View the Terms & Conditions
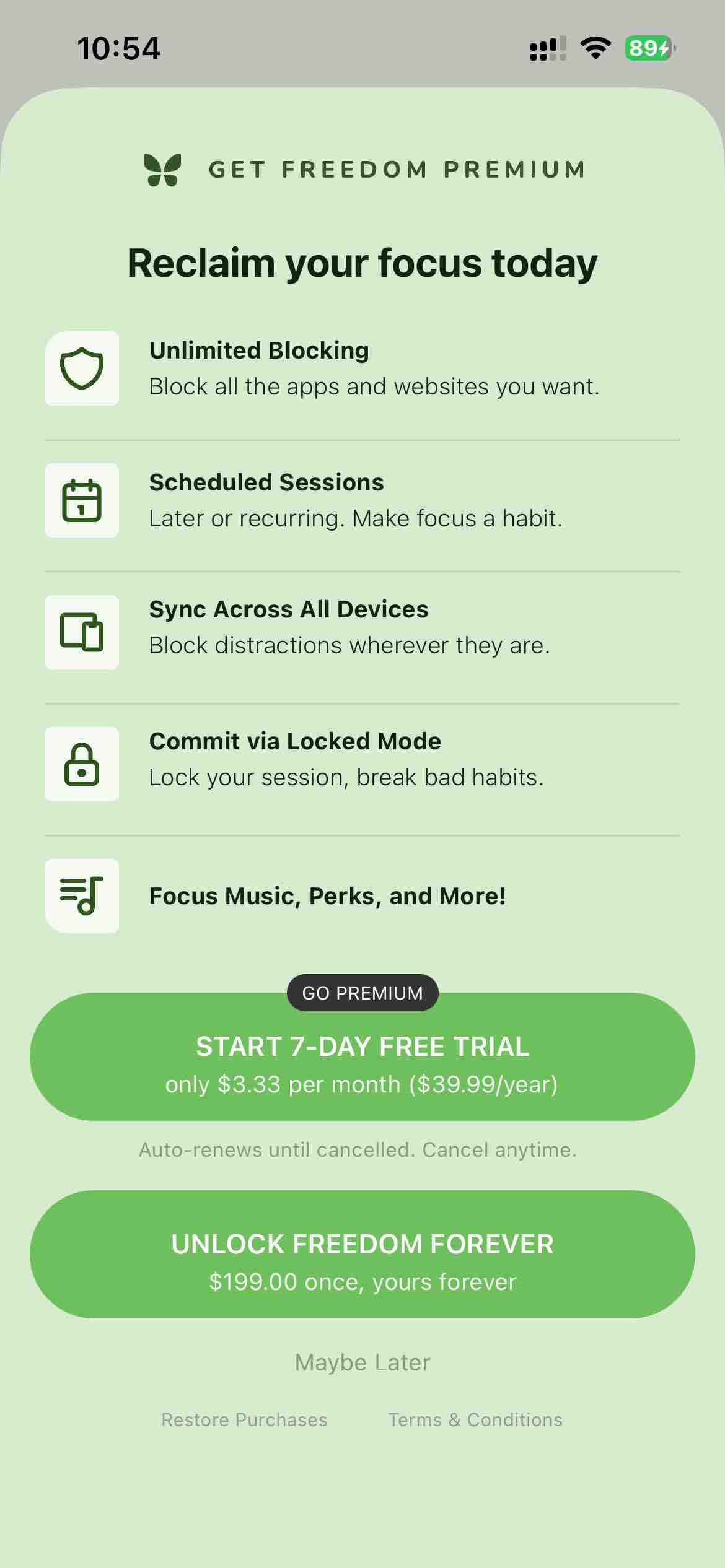725x1568 pixels. (475, 1419)
